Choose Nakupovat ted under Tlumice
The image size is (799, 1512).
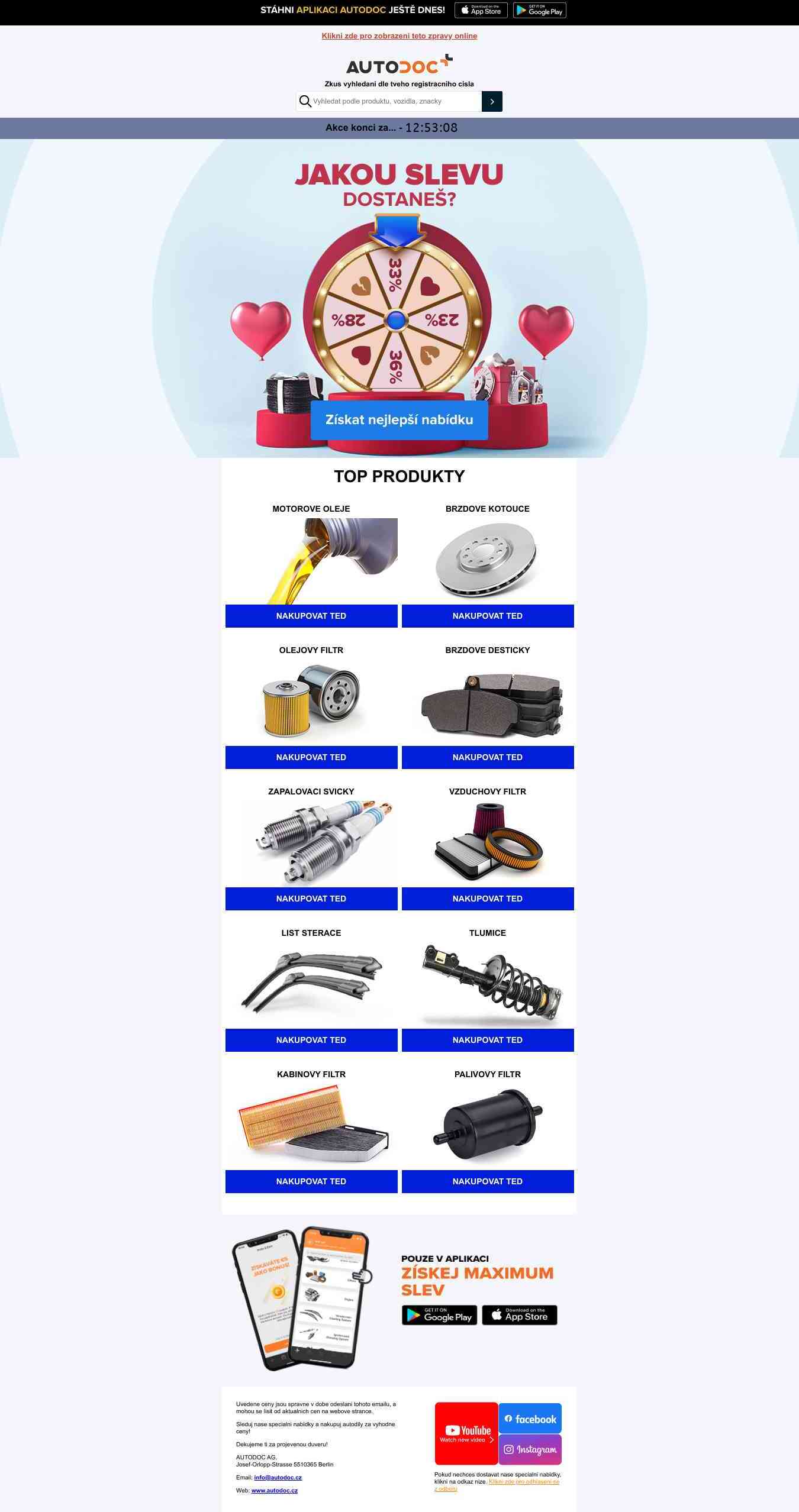point(488,1040)
